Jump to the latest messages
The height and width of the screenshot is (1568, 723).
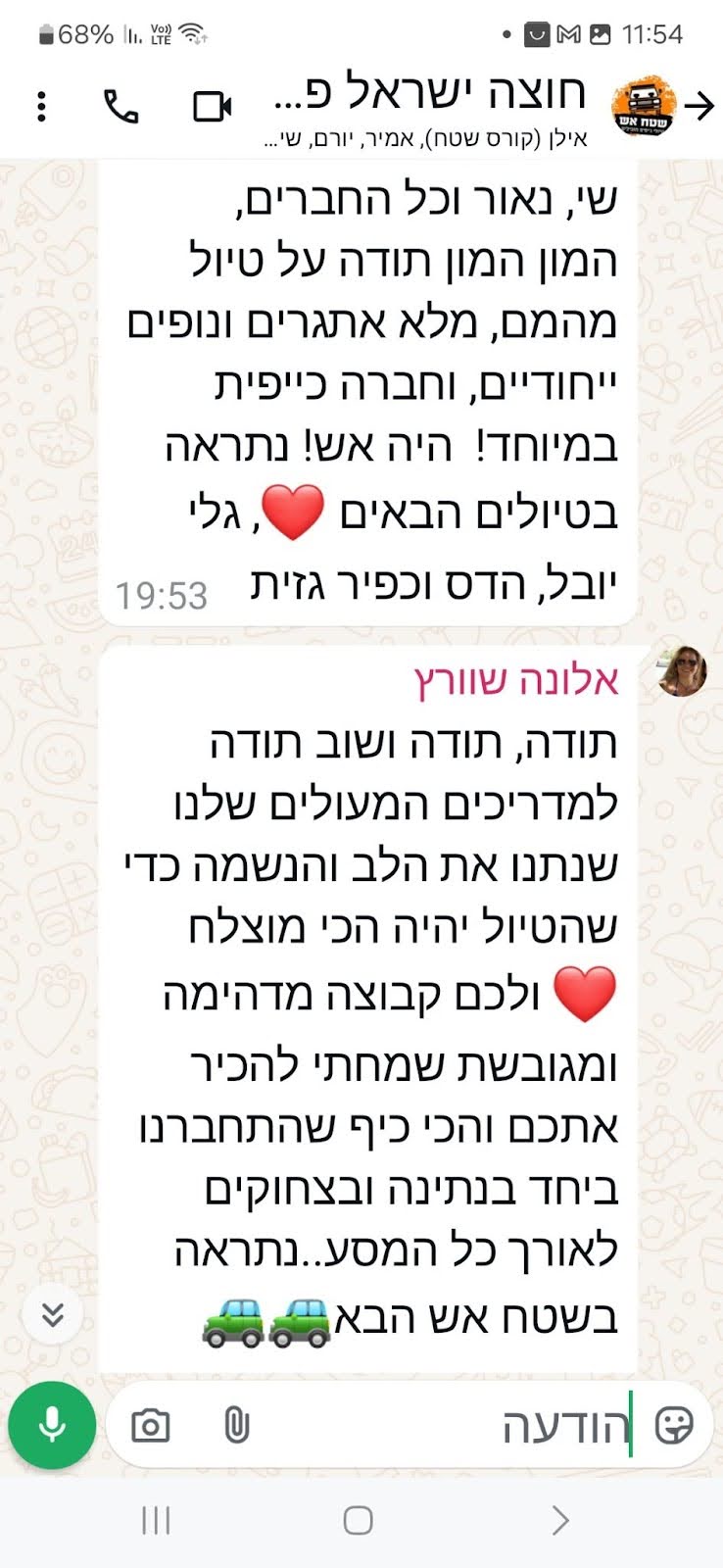point(52,1314)
